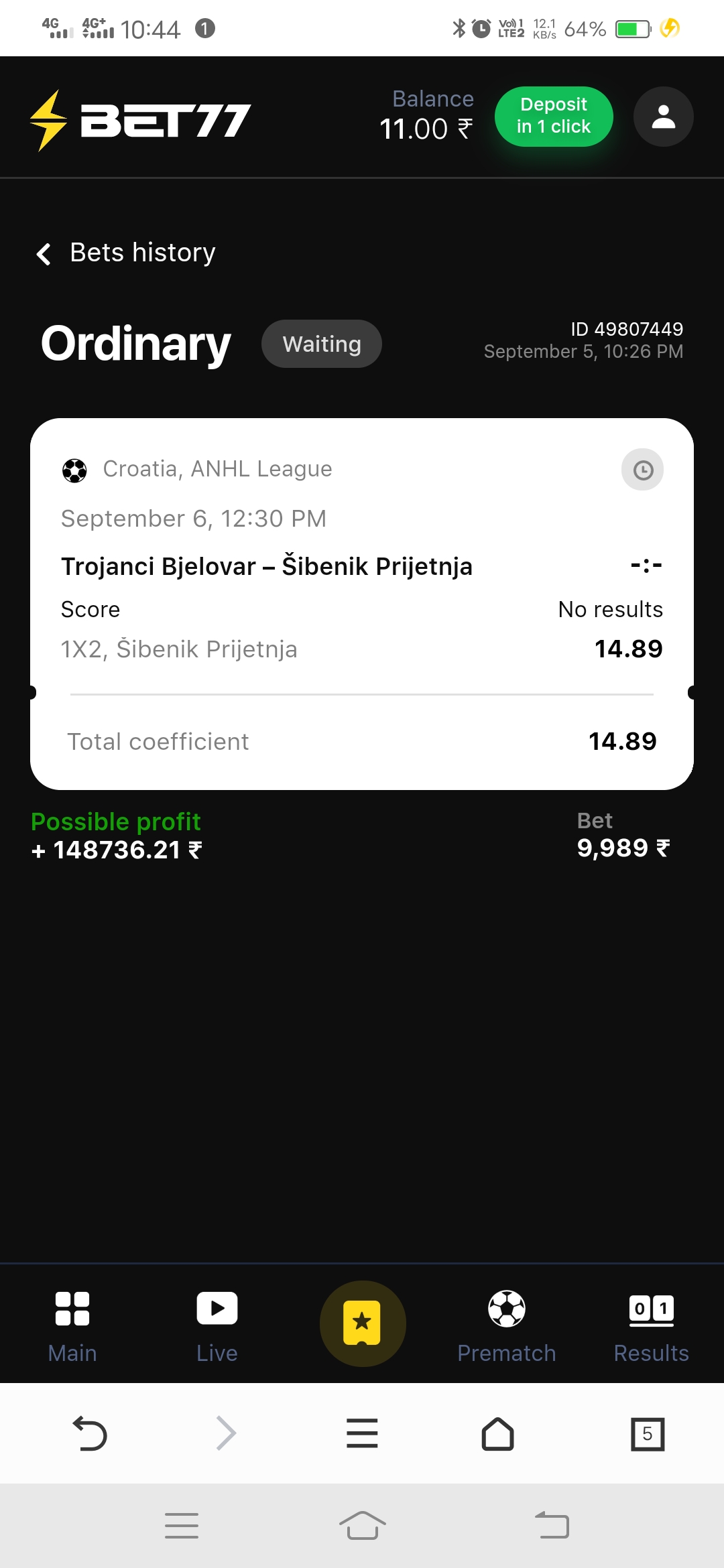Open the BET77 logo home
This screenshot has height=1568, width=724.
(141, 121)
